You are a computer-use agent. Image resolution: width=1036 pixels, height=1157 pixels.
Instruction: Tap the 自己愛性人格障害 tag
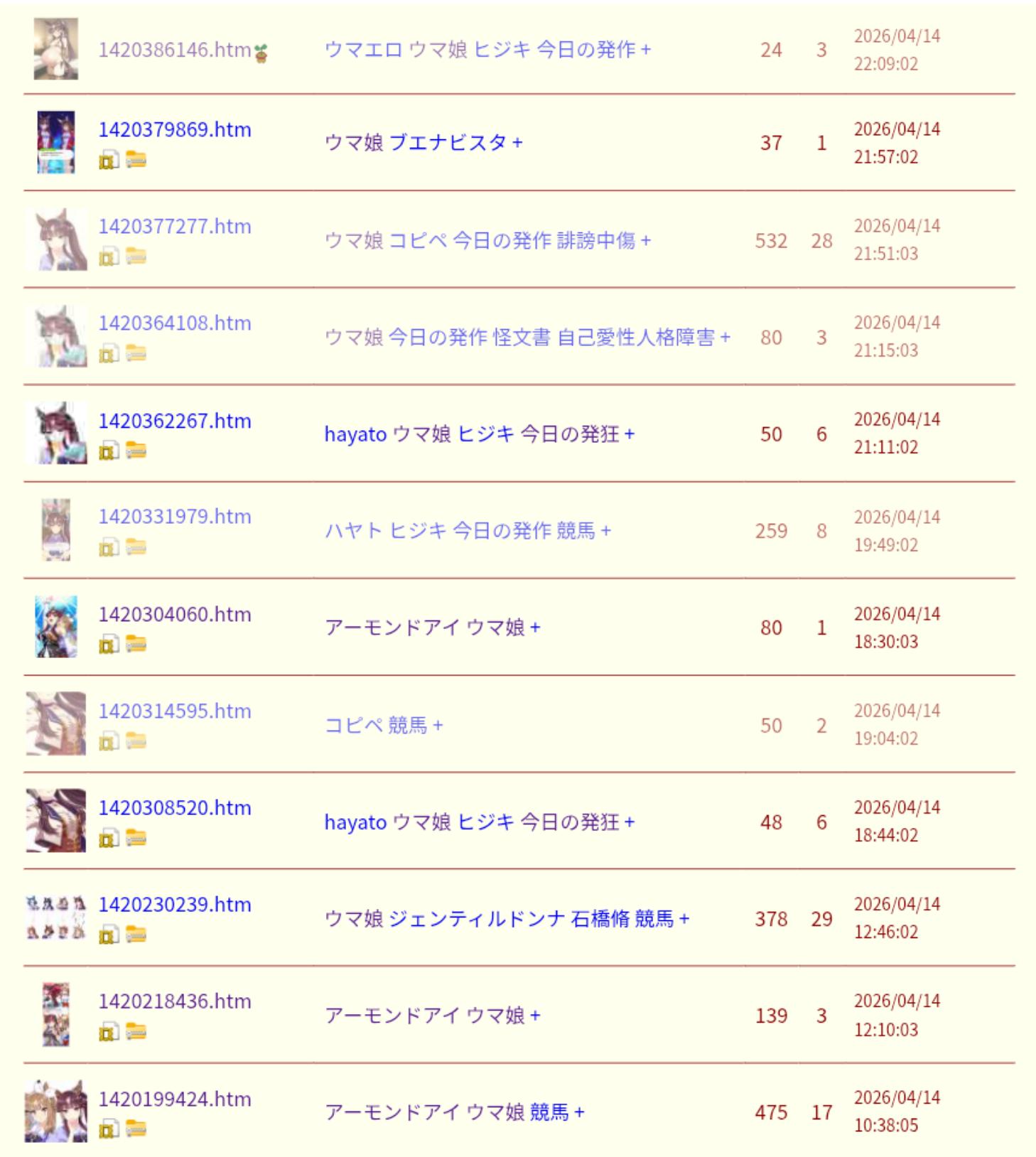pyautogui.click(x=635, y=338)
